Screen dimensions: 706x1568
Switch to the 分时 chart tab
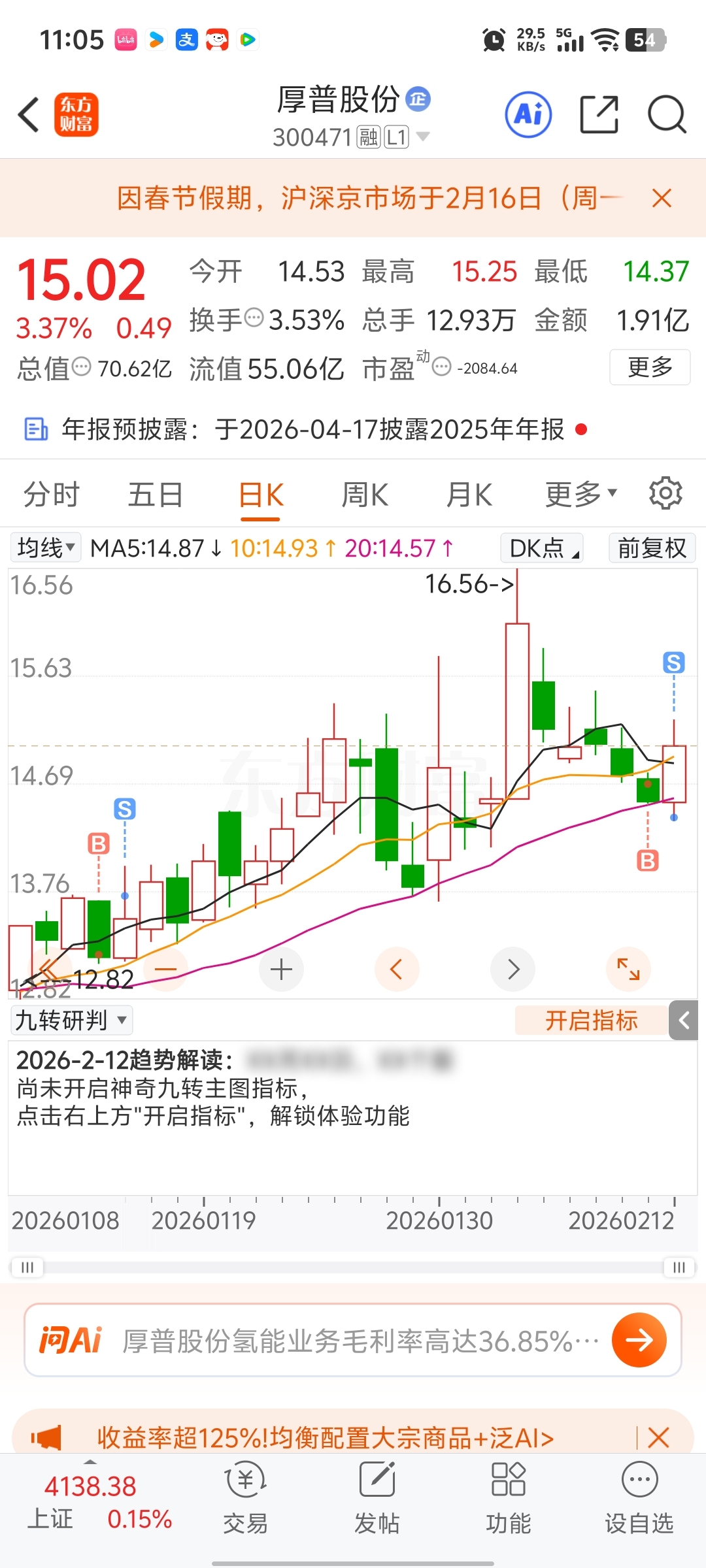coord(51,495)
